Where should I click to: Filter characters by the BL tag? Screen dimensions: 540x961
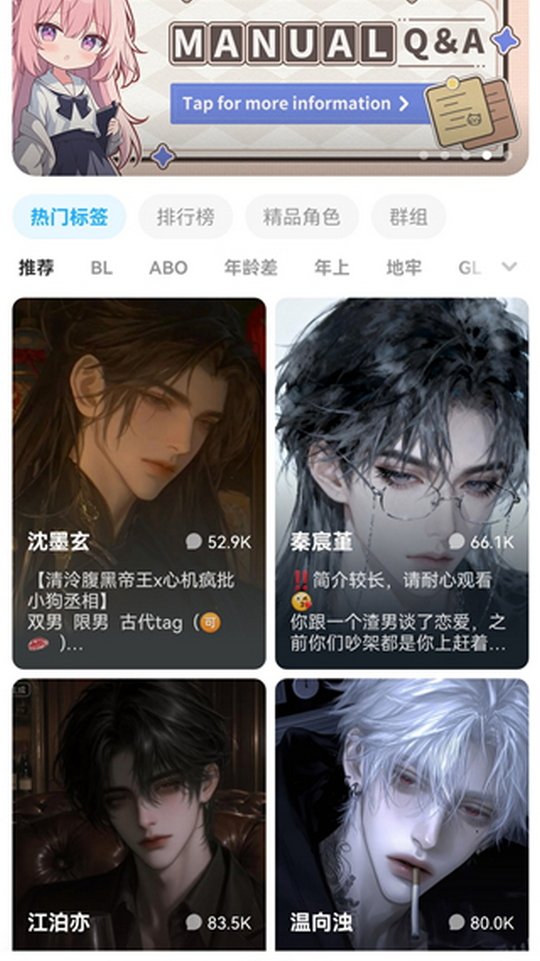tap(102, 268)
